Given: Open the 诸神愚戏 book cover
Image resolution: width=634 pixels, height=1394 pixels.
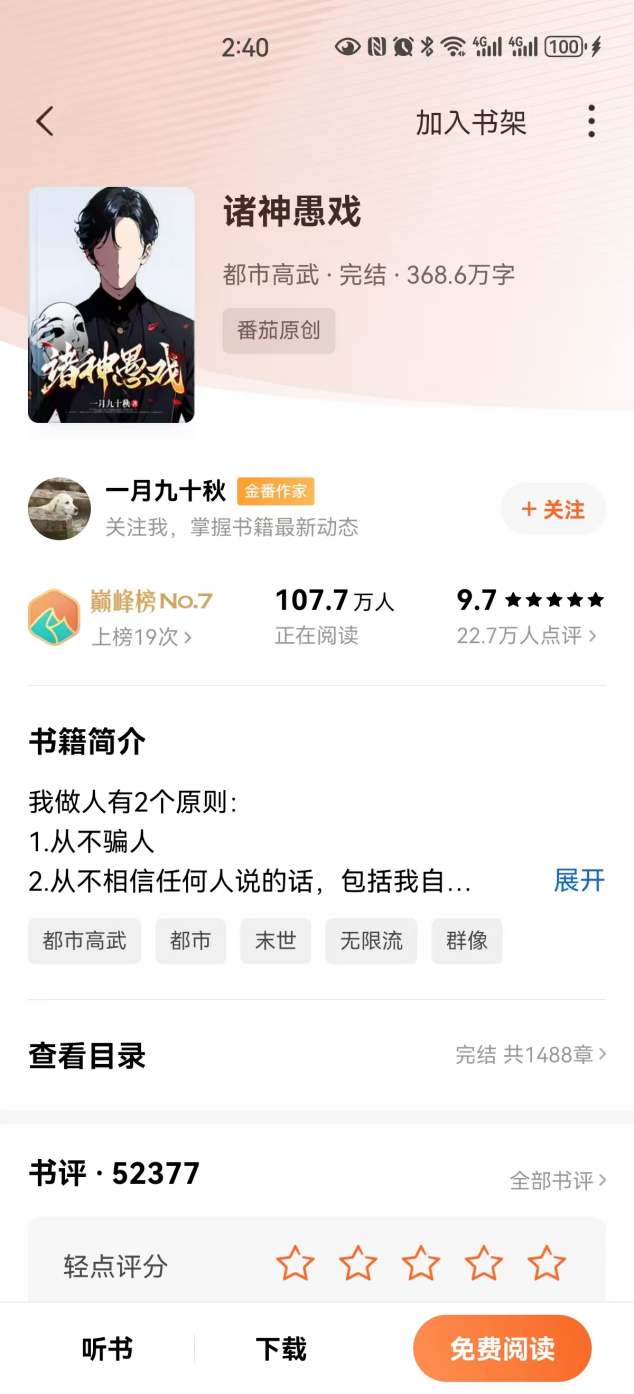Looking at the screenshot, I should 111,305.
